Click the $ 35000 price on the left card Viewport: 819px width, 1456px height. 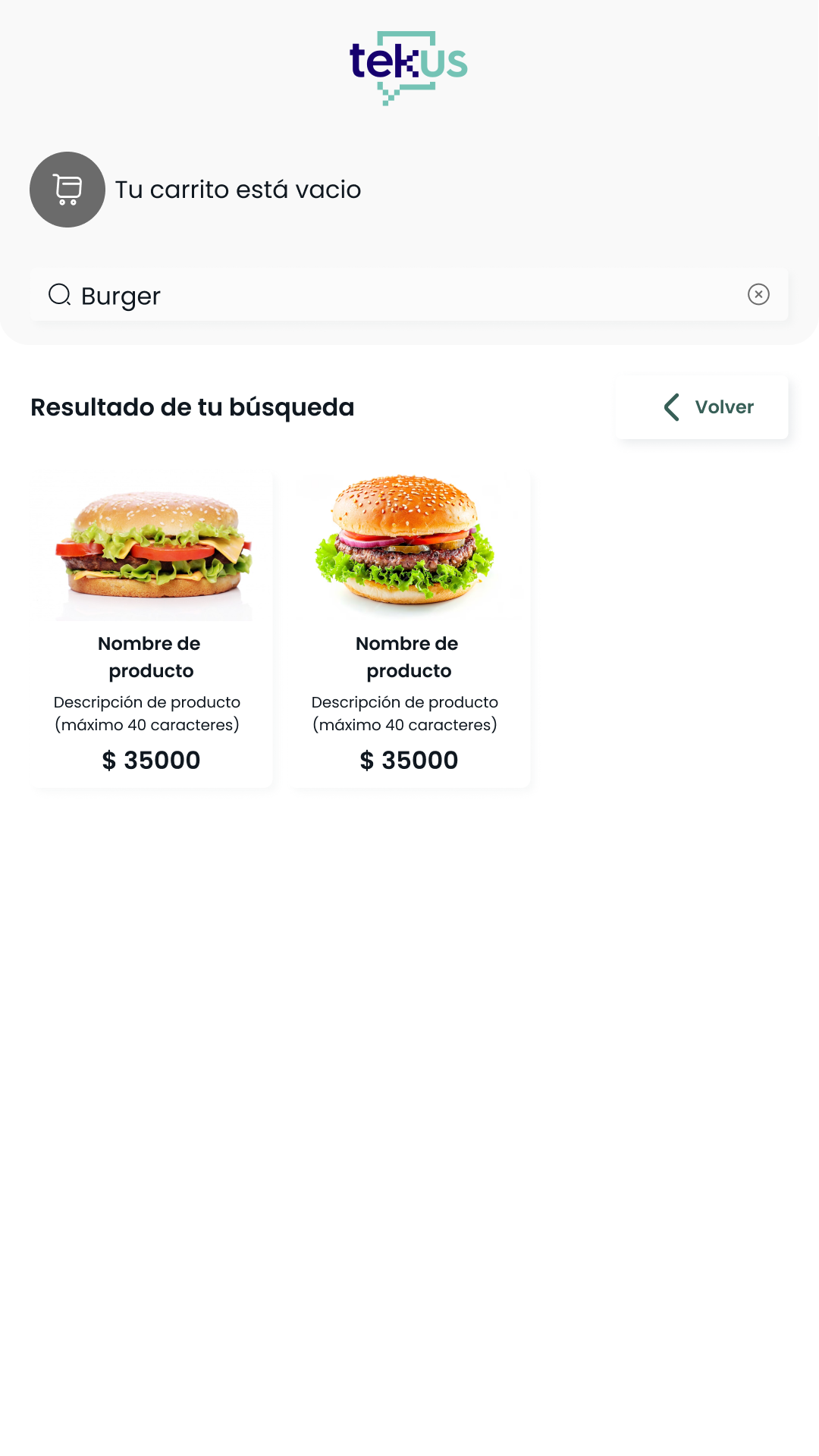(x=151, y=760)
